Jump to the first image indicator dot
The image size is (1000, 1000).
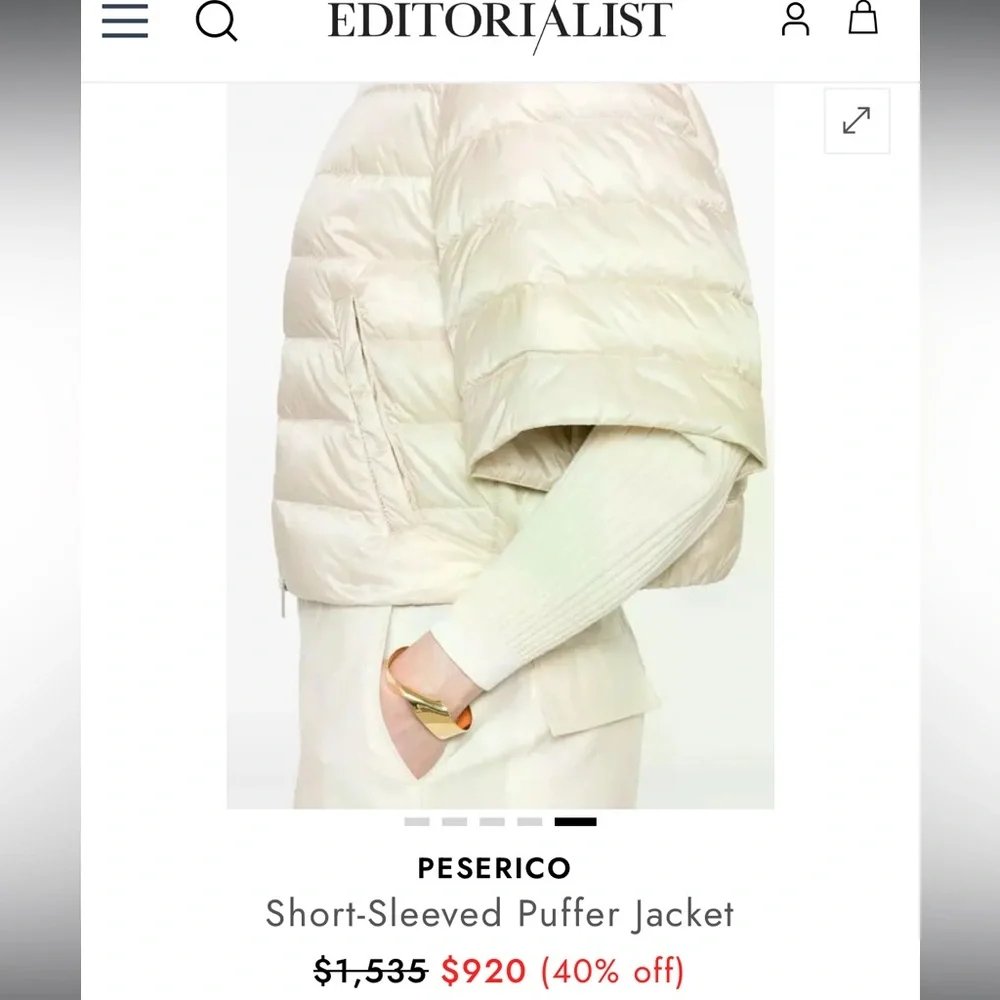[x=417, y=822]
